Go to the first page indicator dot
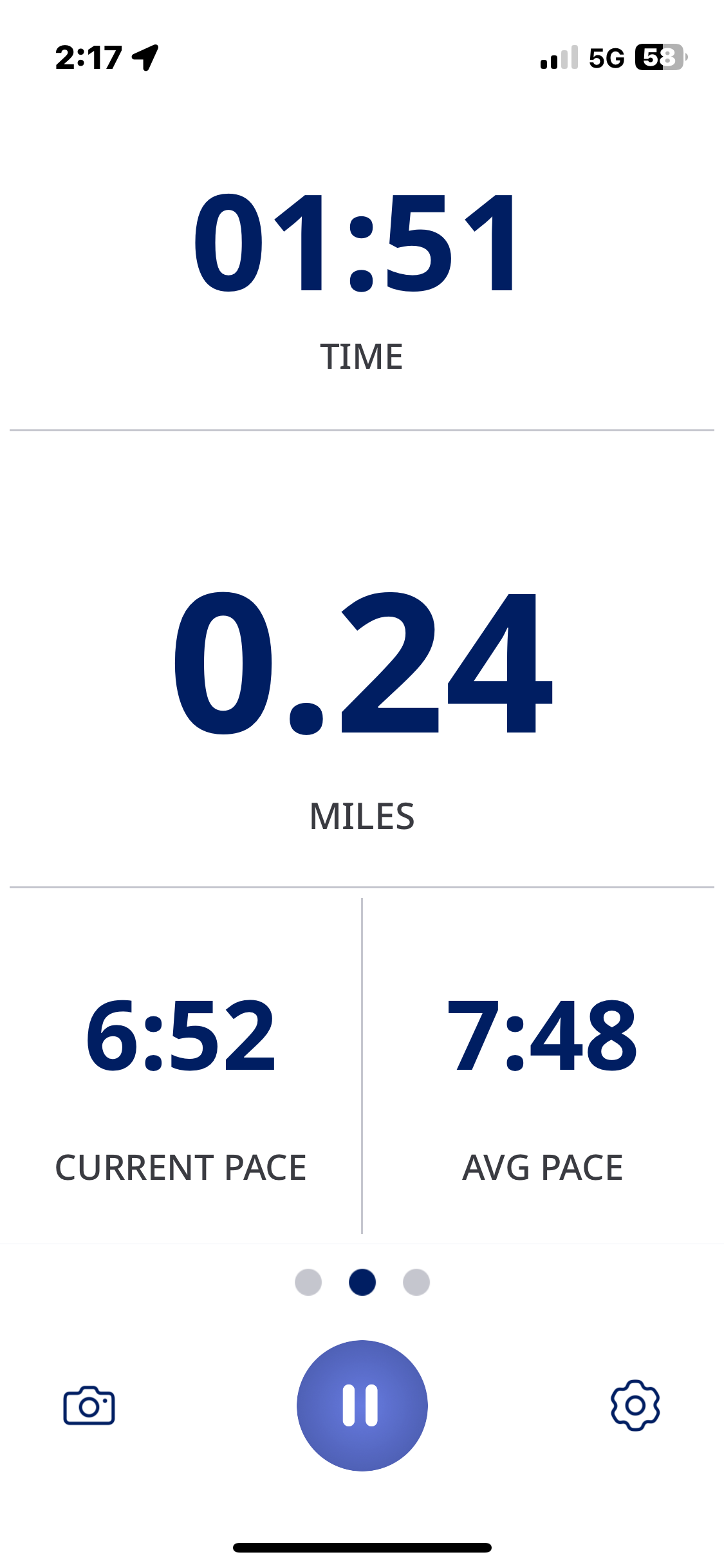Screen dimensions: 724x1568 point(308,1282)
